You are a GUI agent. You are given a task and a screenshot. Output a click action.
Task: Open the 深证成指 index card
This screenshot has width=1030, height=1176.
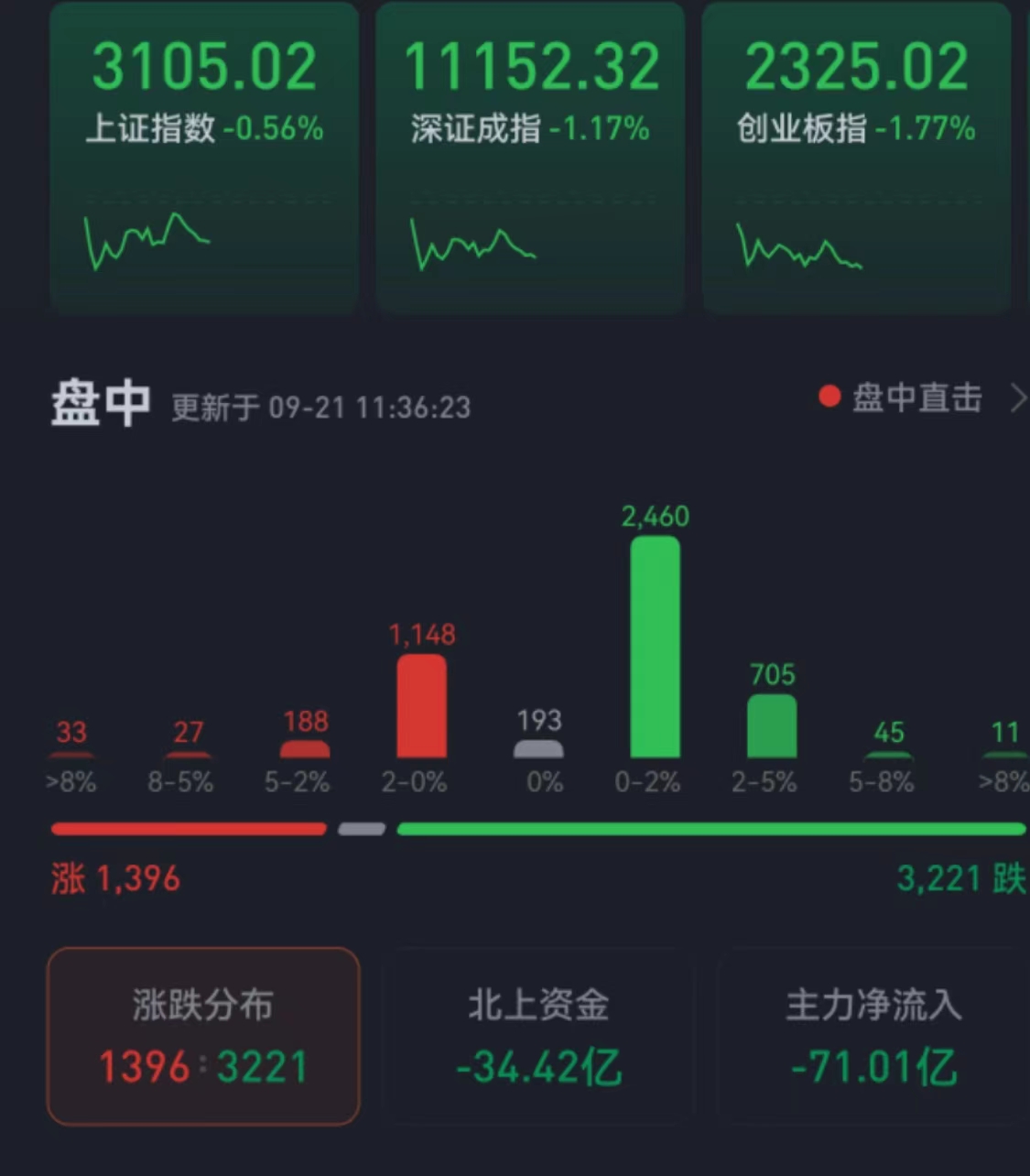[x=530, y=156]
